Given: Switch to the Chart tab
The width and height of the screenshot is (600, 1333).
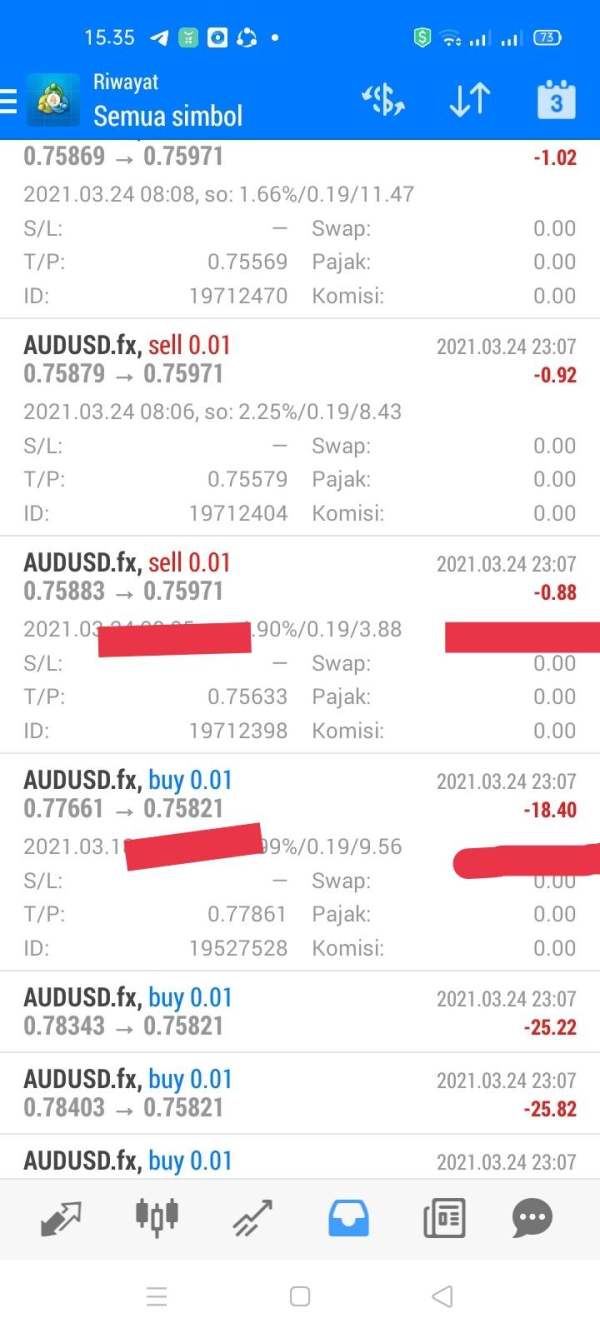Looking at the screenshot, I should tap(157, 1217).
